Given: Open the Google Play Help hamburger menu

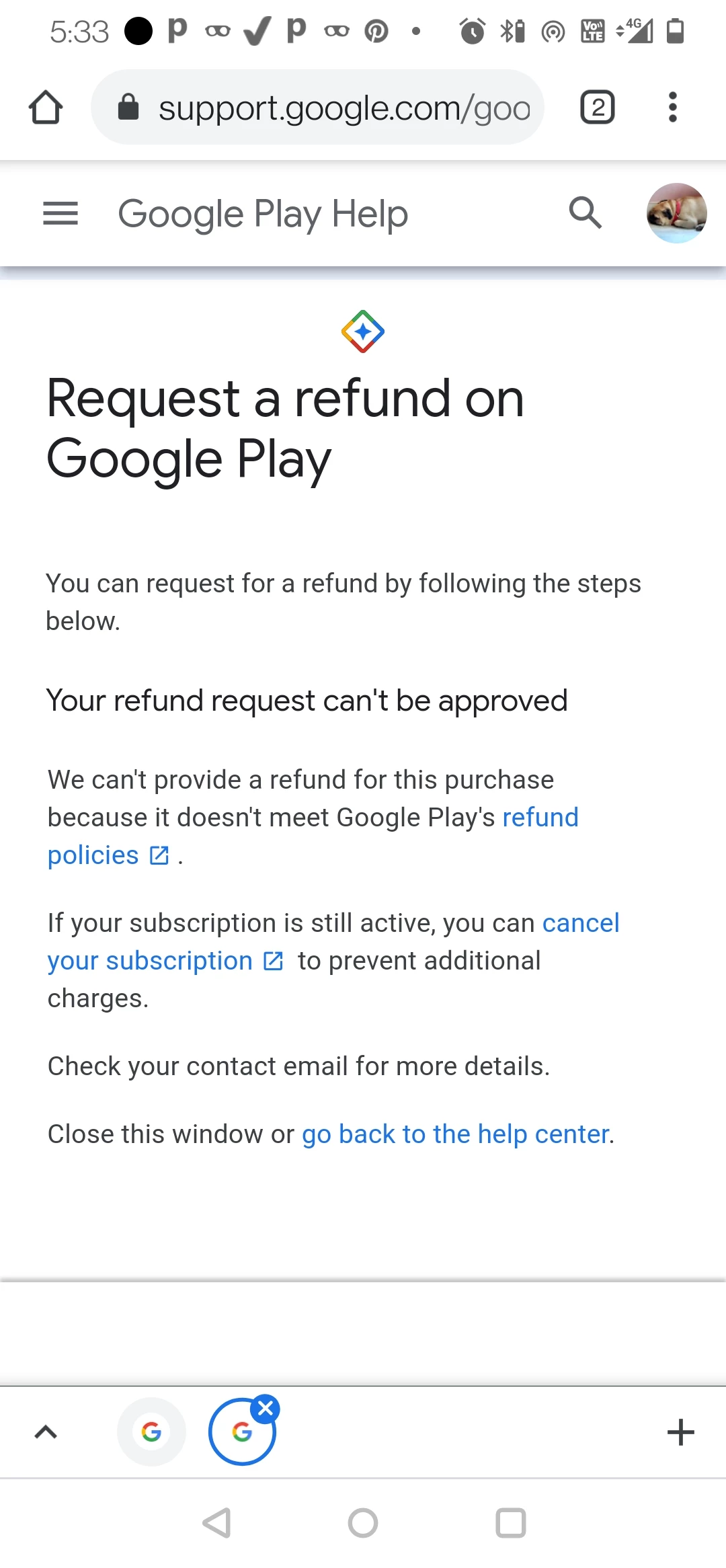Looking at the screenshot, I should tap(61, 214).
